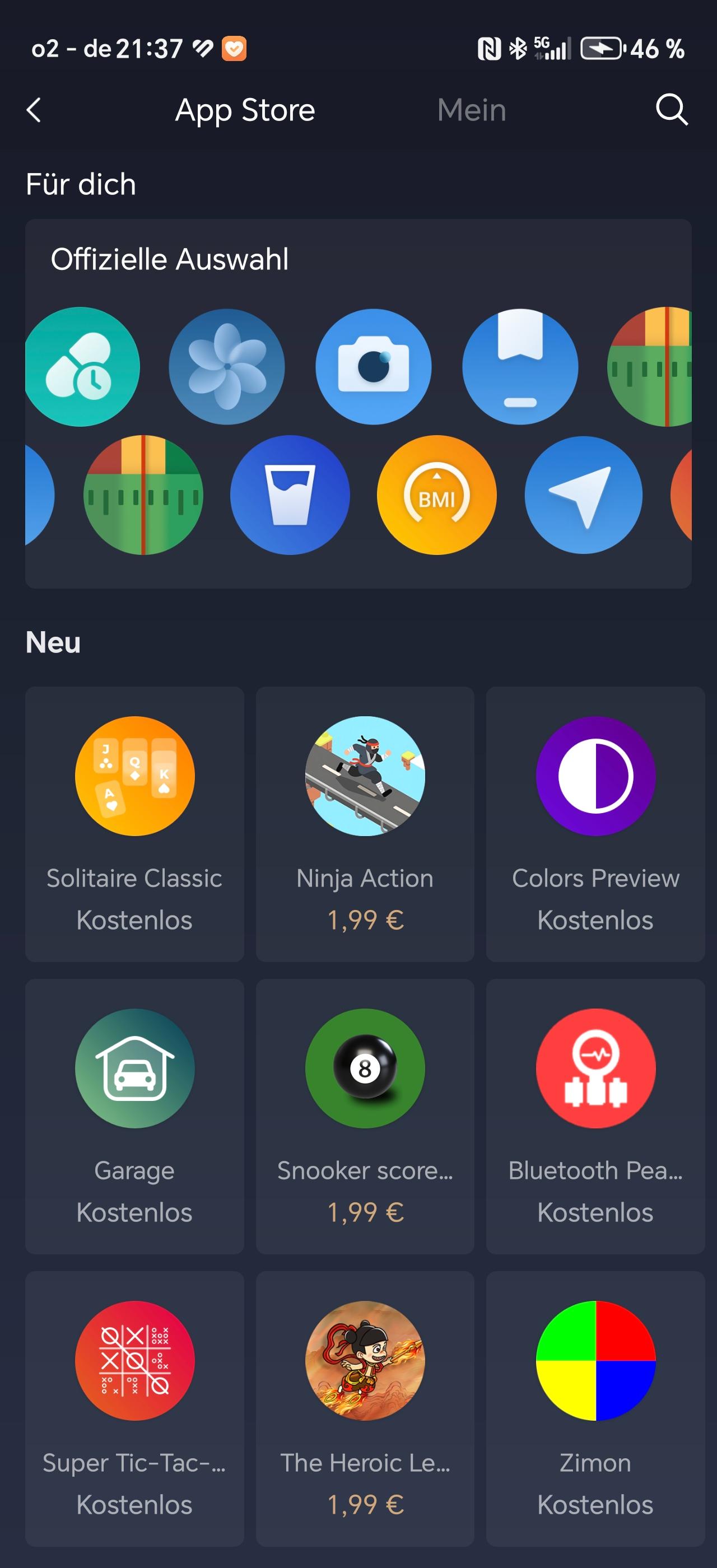View the Bluetooth Pea… app

click(595, 1116)
